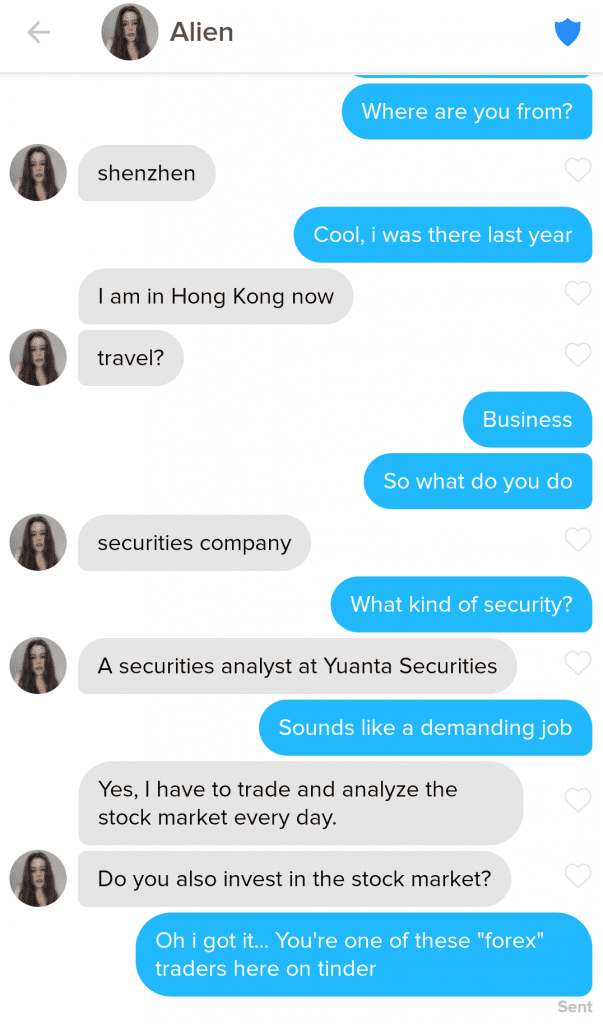Heart the Yuanta Securities analyst message
The width and height of the screenshot is (603, 1024).
coord(578,663)
